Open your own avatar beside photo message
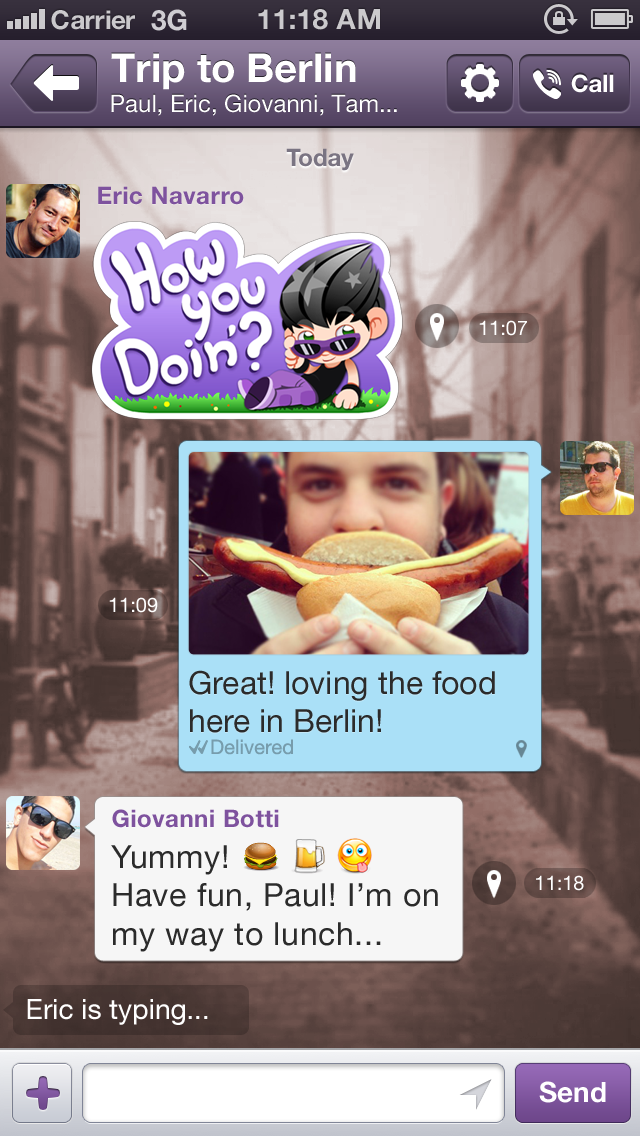640x1136 pixels. tap(596, 478)
